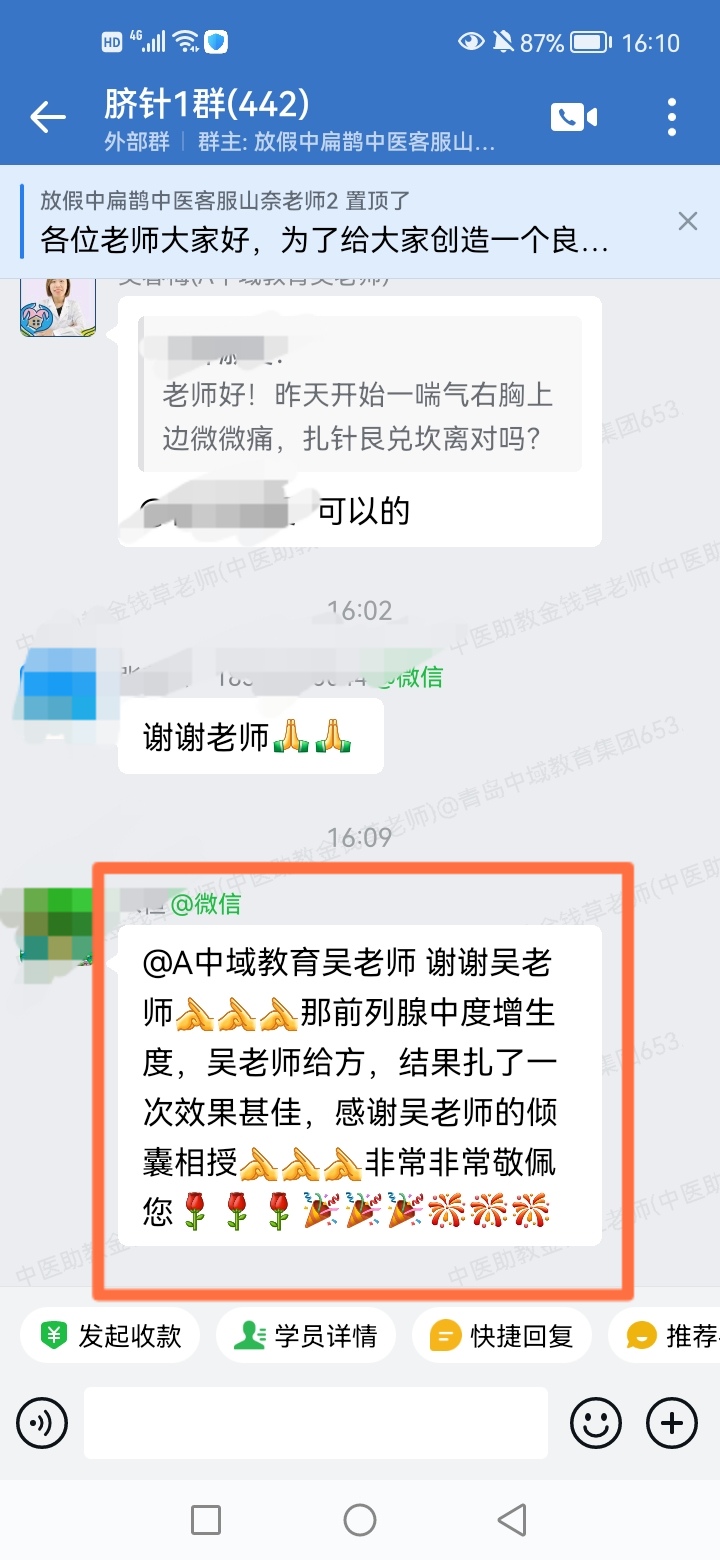This screenshot has height=1560, width=720.
Task: Start a video call in the group
Action: tap(573, 117)
